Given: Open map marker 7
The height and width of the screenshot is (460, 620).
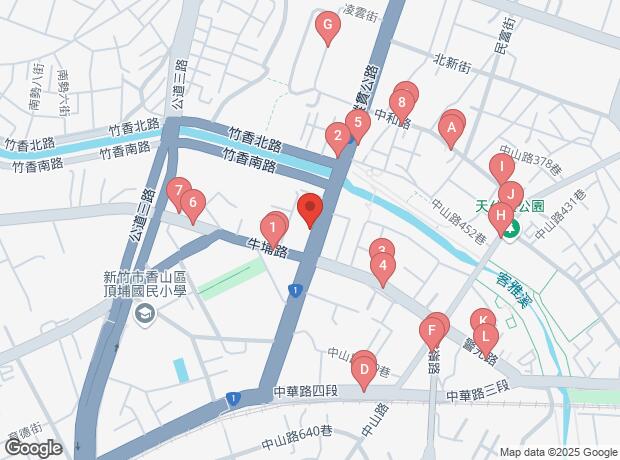Looking at the screenshot, I should [178, 189].
